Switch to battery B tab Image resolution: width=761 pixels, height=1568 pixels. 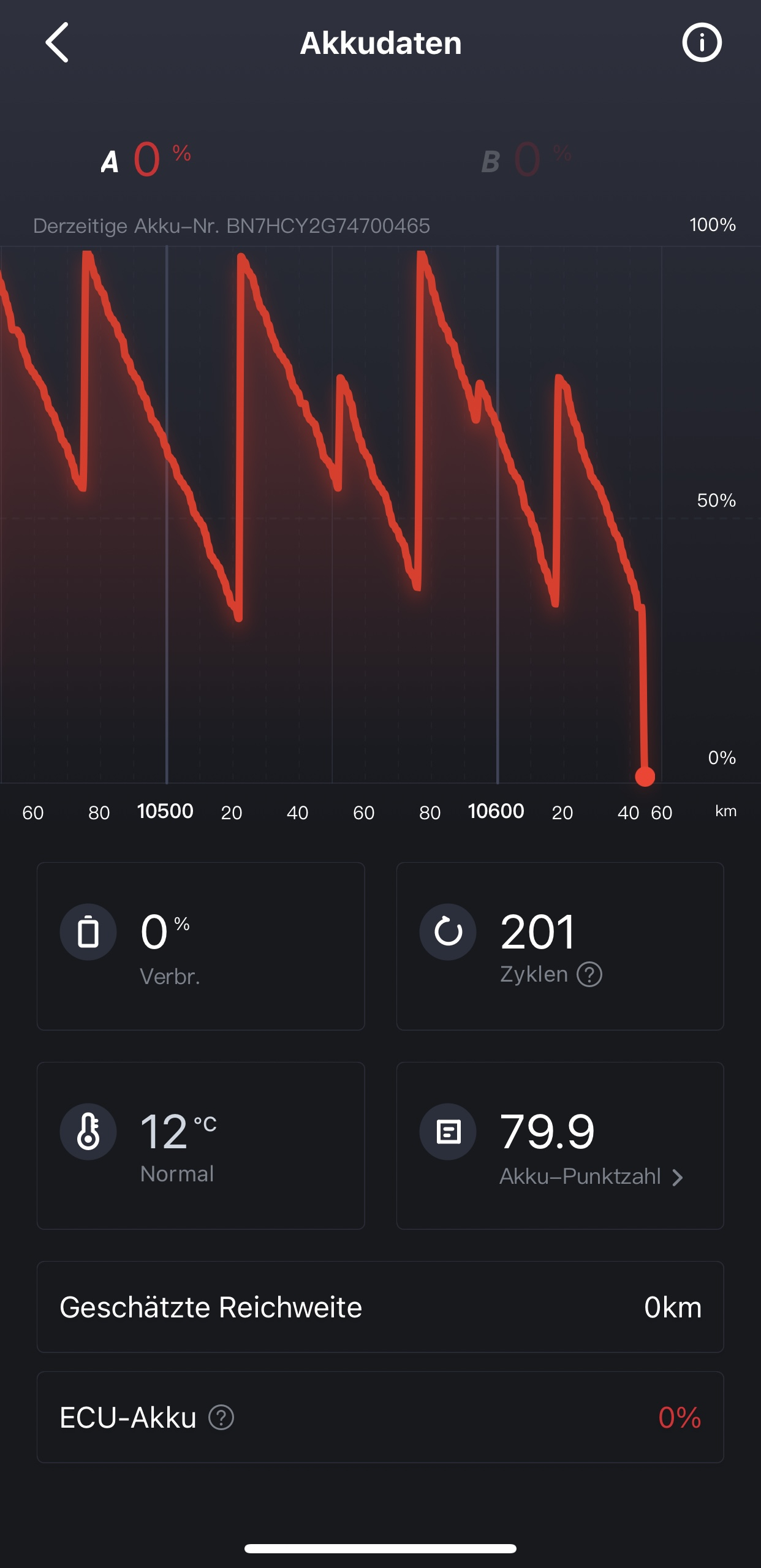point(526,161)
